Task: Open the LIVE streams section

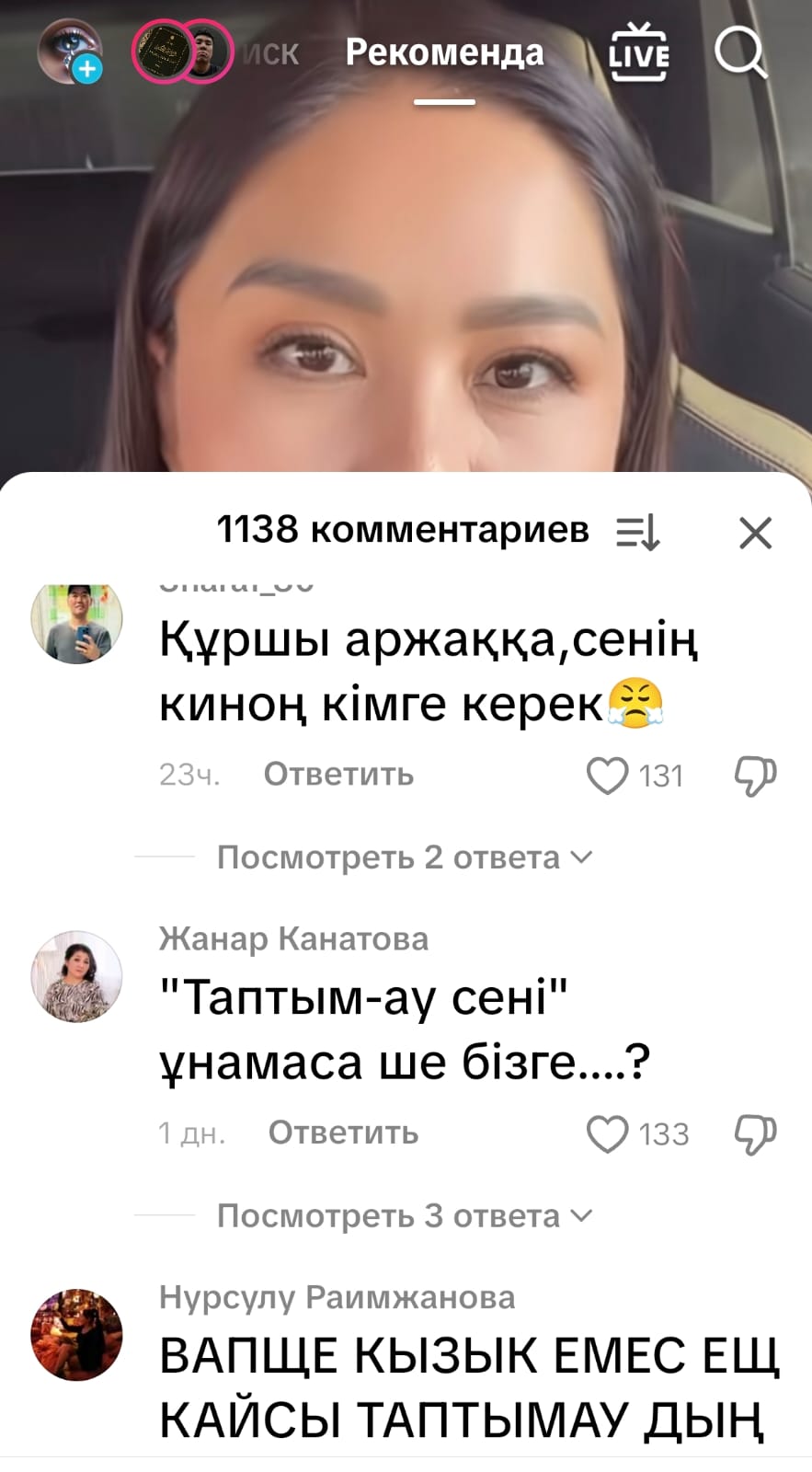Action: 639,53
